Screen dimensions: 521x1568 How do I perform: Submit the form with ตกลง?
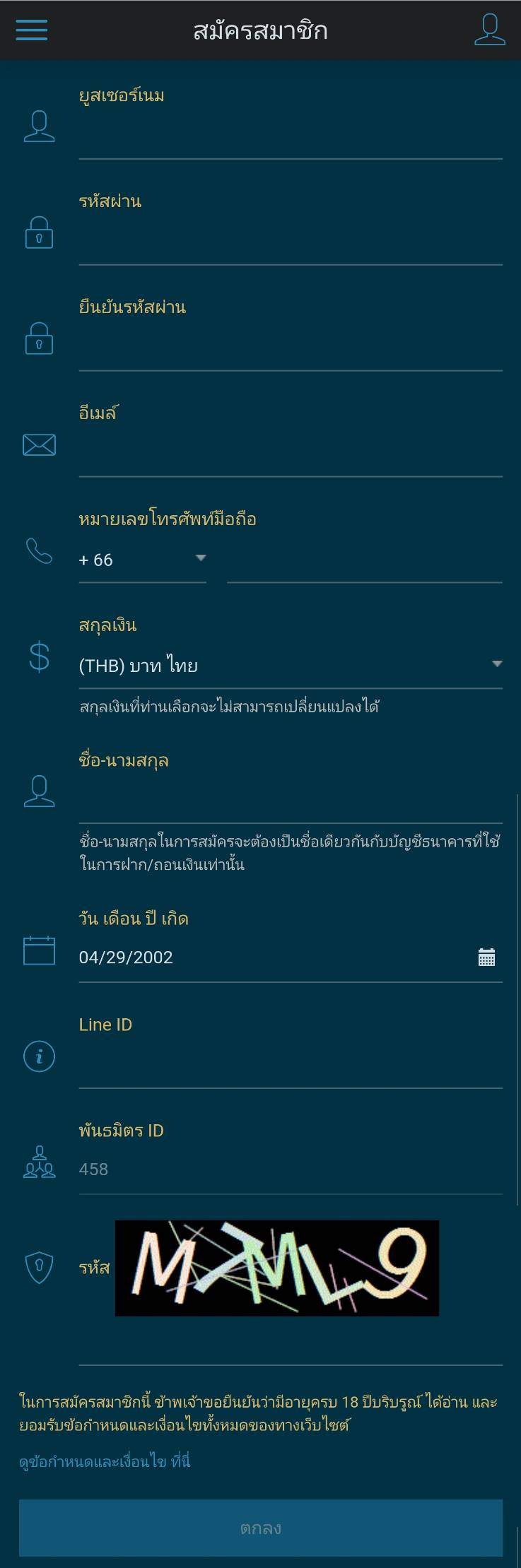coord(260,1528)
